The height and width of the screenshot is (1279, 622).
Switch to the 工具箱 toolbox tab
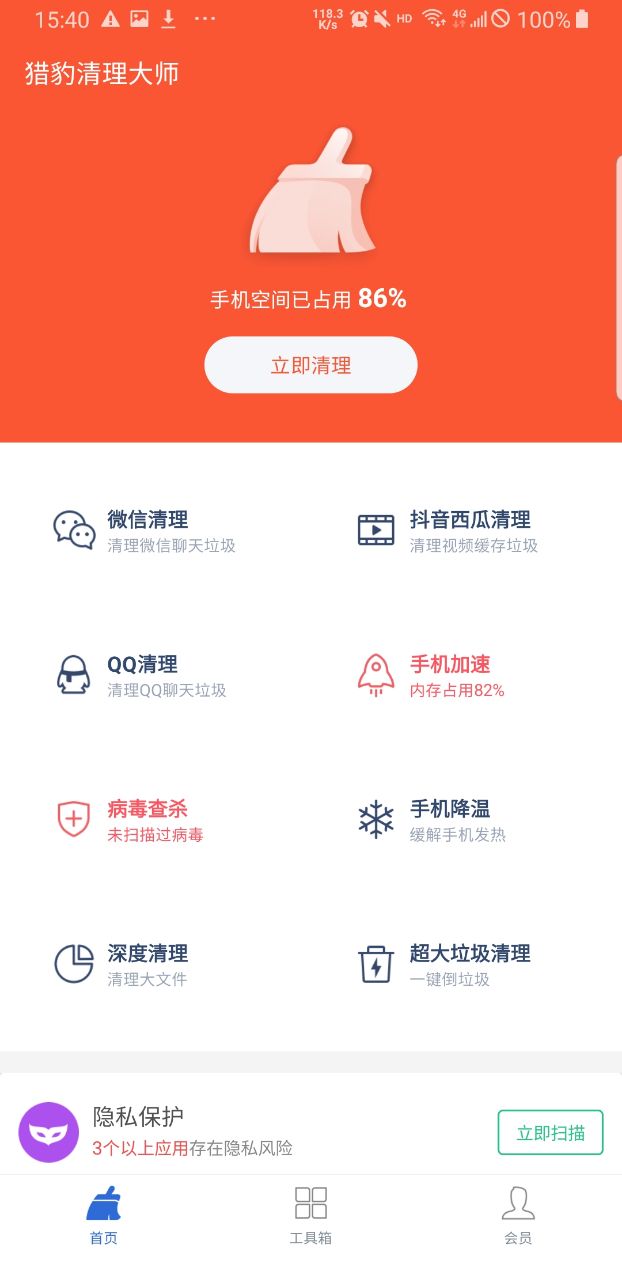311,1214
